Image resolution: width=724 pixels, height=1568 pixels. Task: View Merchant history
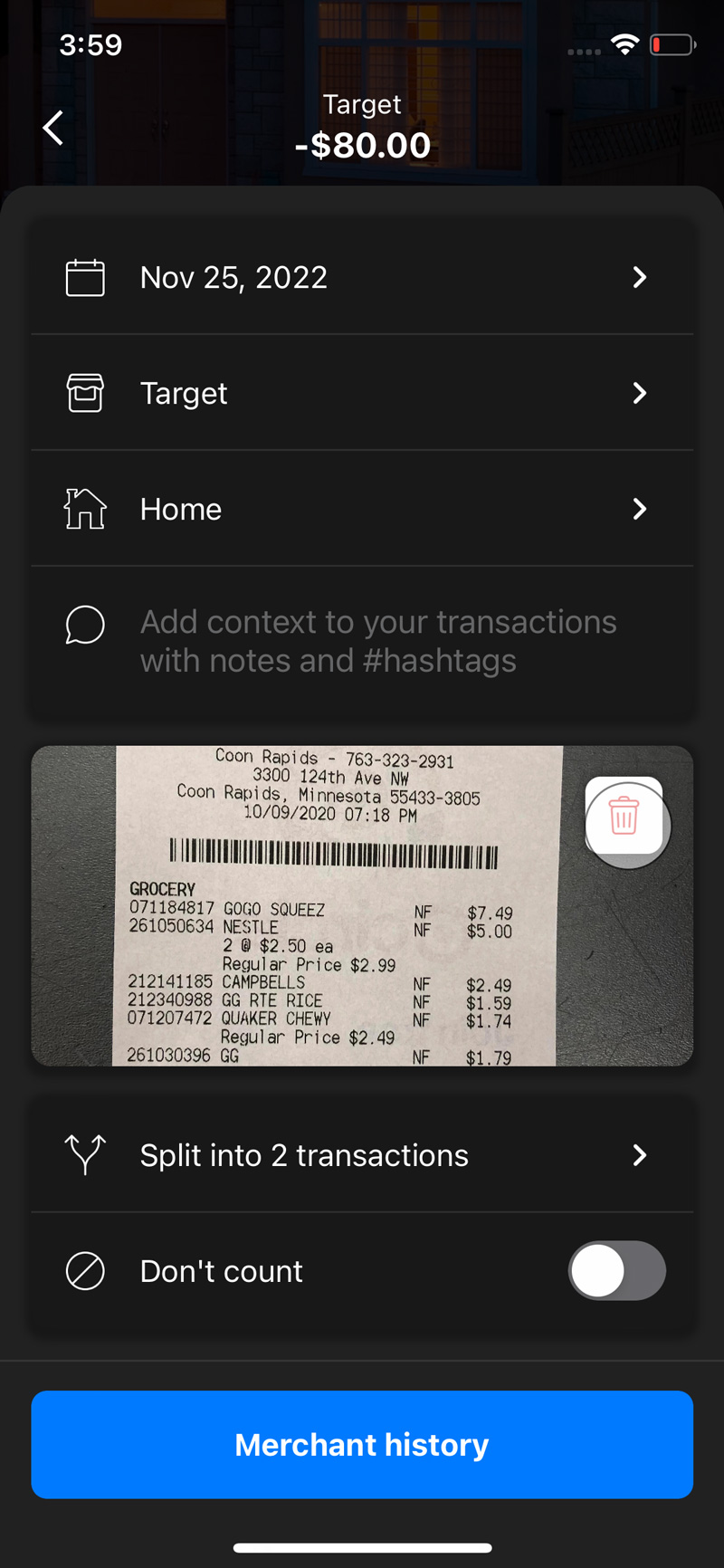point(362,1445)
